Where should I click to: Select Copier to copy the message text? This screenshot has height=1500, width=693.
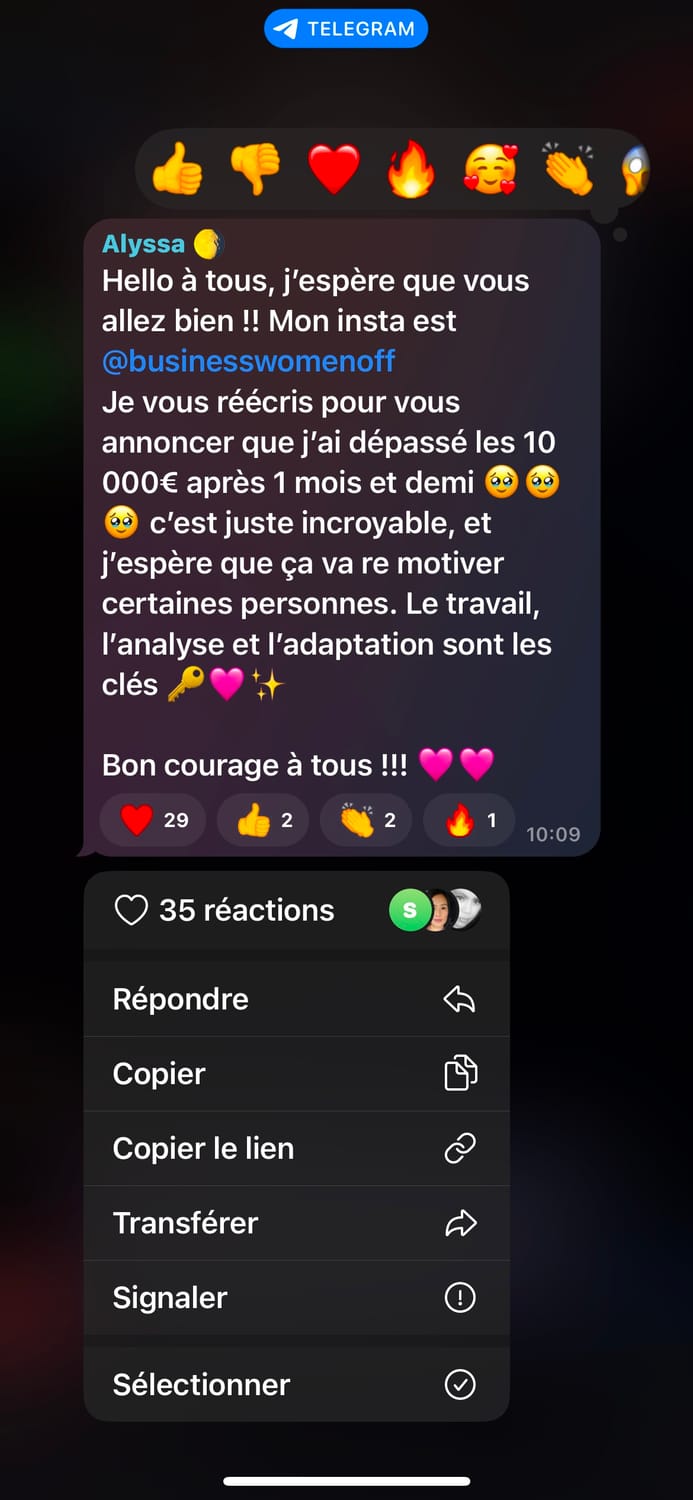(x=296, y=1074)
